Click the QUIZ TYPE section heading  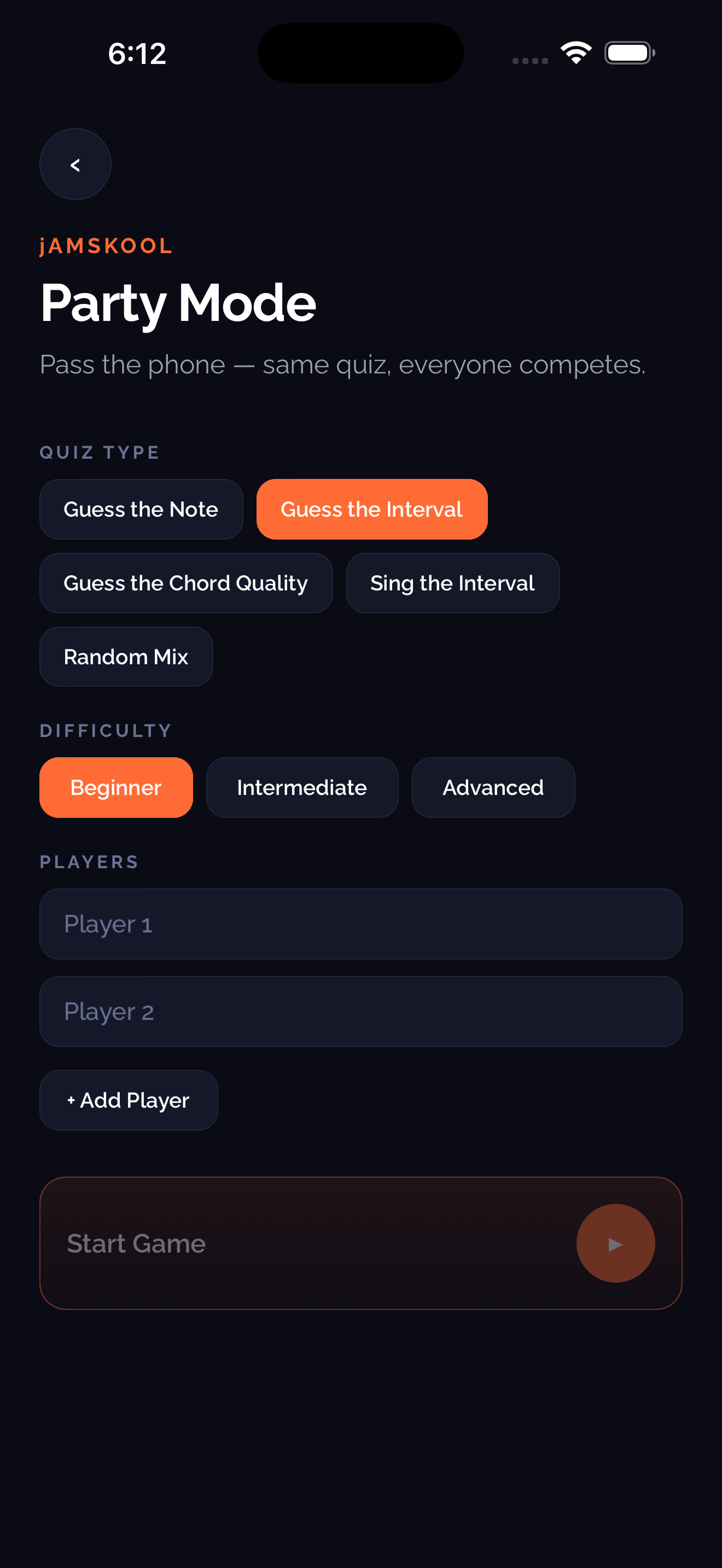click(x=99, y=452)
